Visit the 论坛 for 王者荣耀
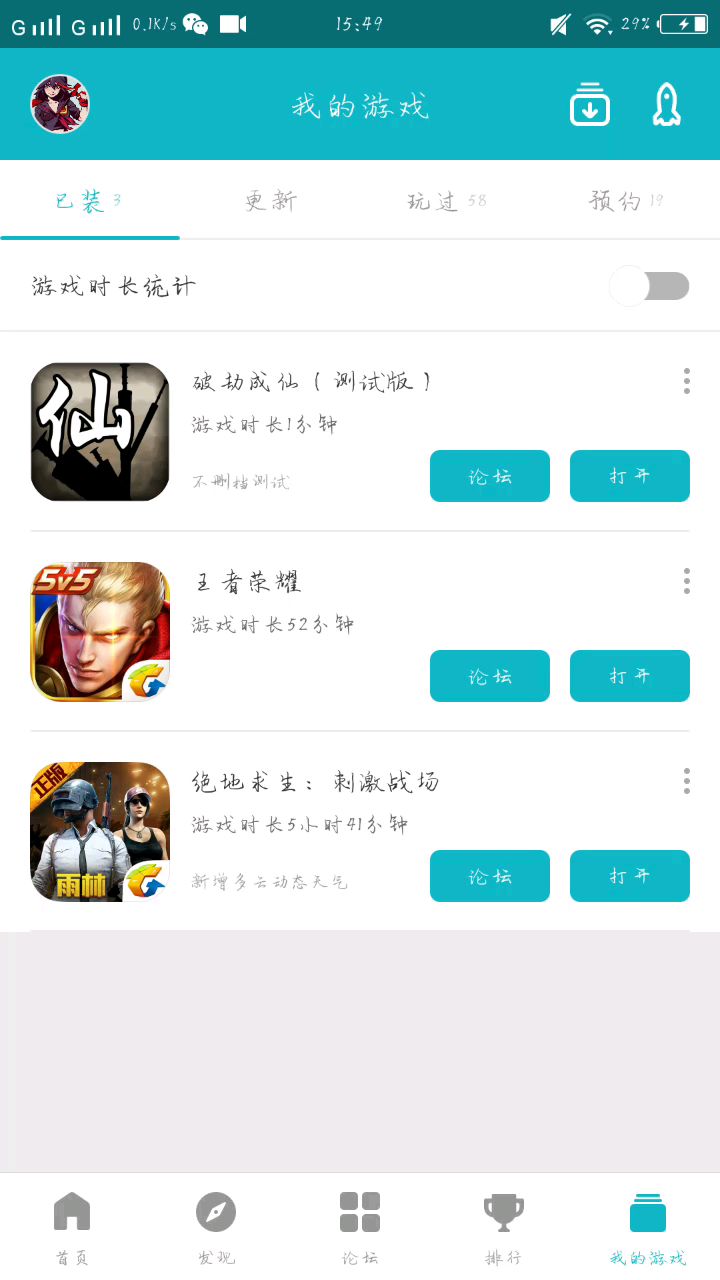 pyautogui.click(x=490, y=676)
